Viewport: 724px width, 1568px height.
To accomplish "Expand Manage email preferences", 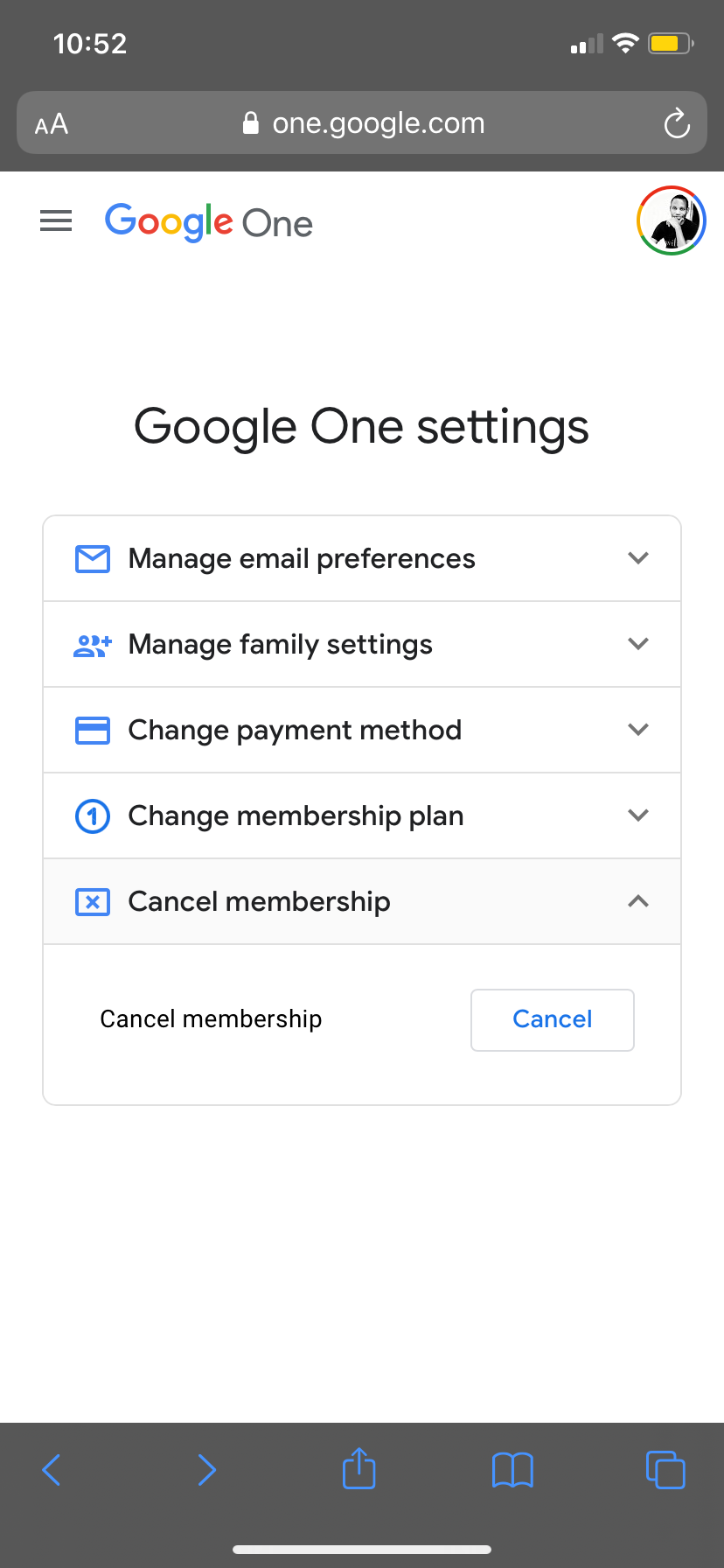I will coord(637,557).
